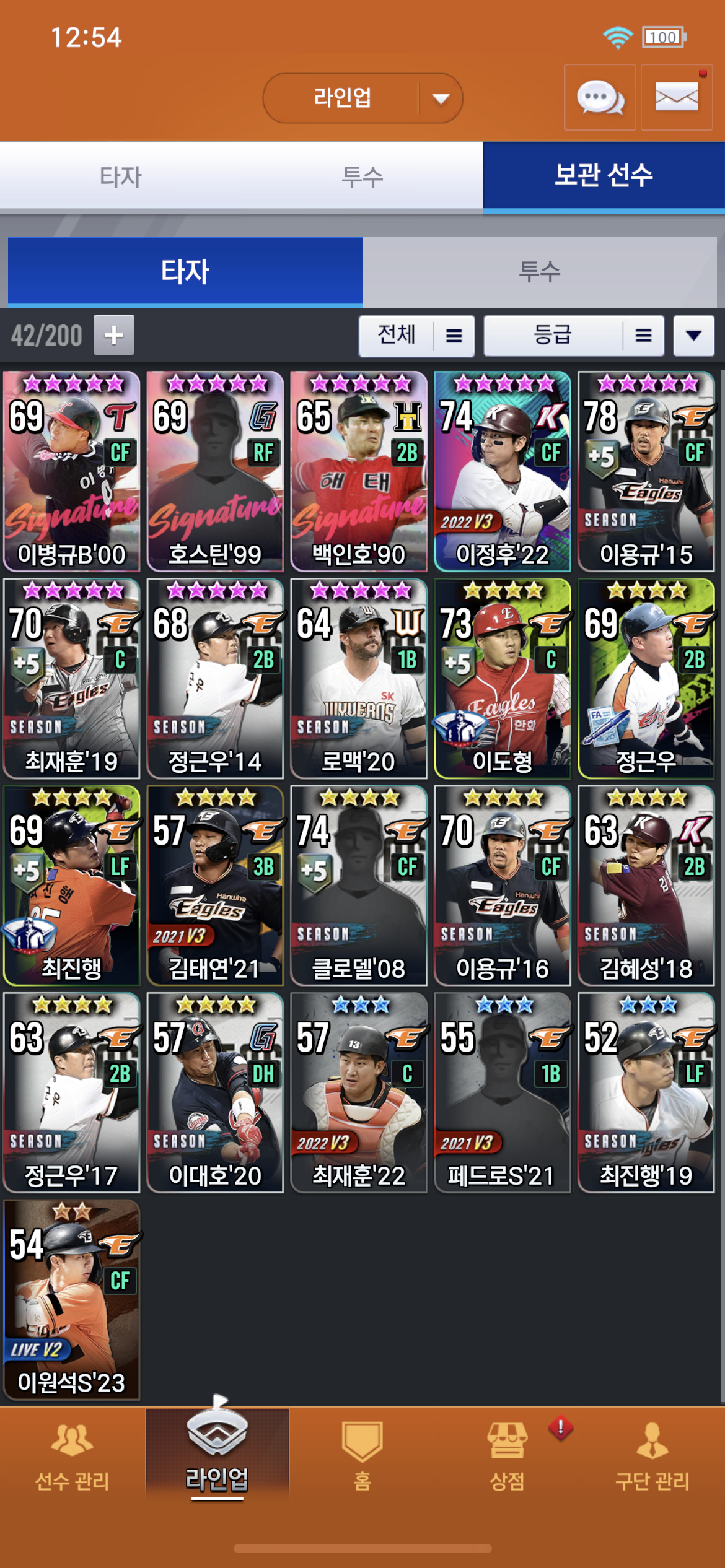Open the mailbox envelope icon
Viewport: 725px width, 1568px height.
tap(676, 98)
